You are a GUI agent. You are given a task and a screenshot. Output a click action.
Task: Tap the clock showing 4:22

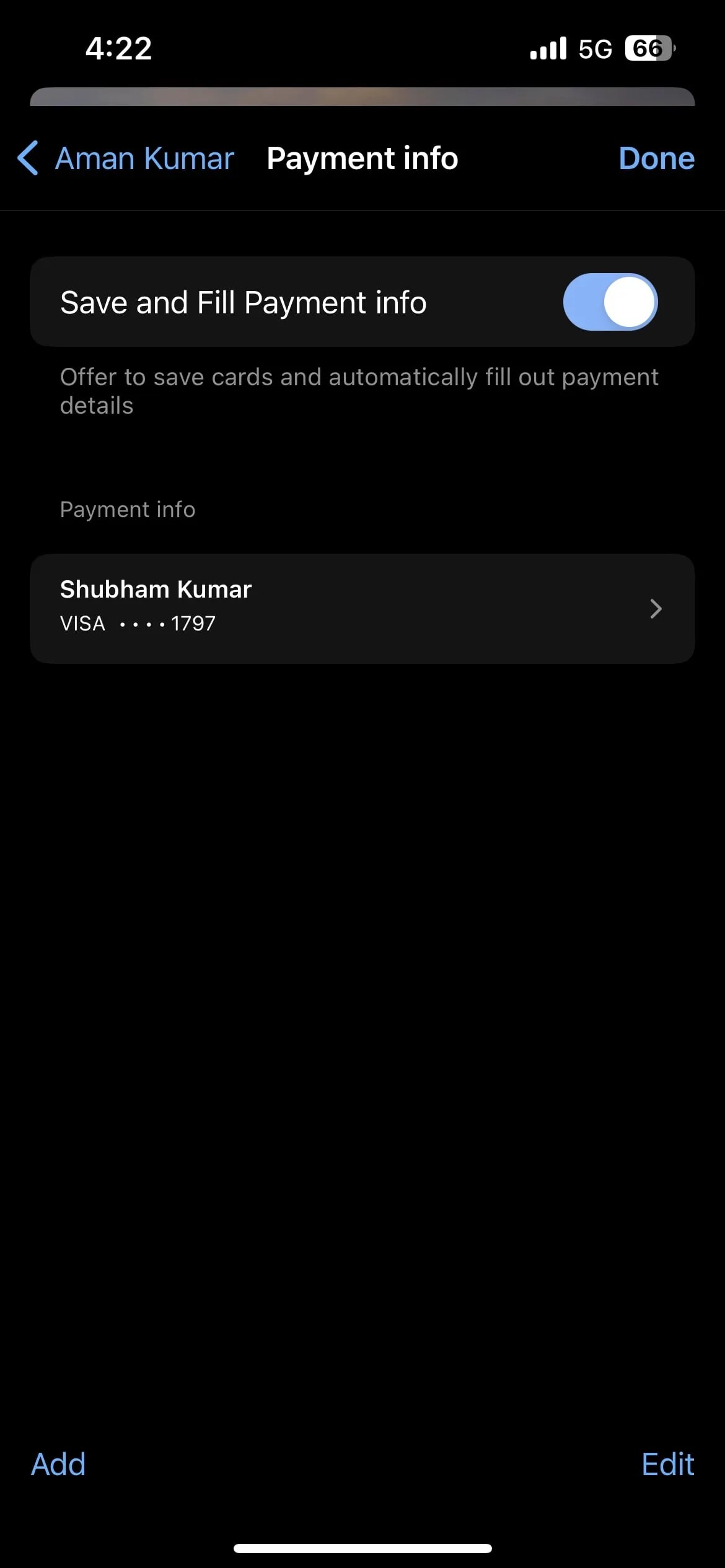118,47
